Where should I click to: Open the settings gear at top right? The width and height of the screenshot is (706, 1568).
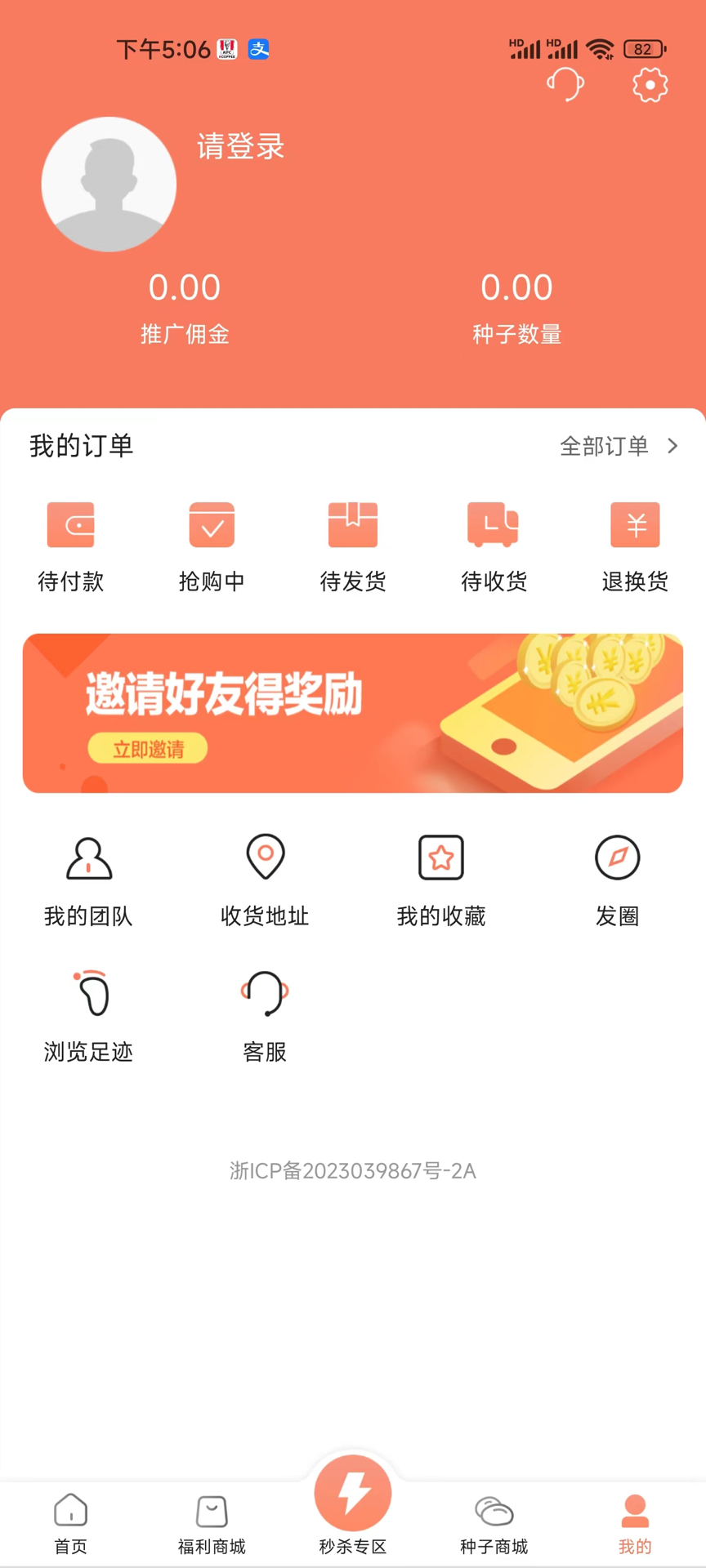[650, 85]
